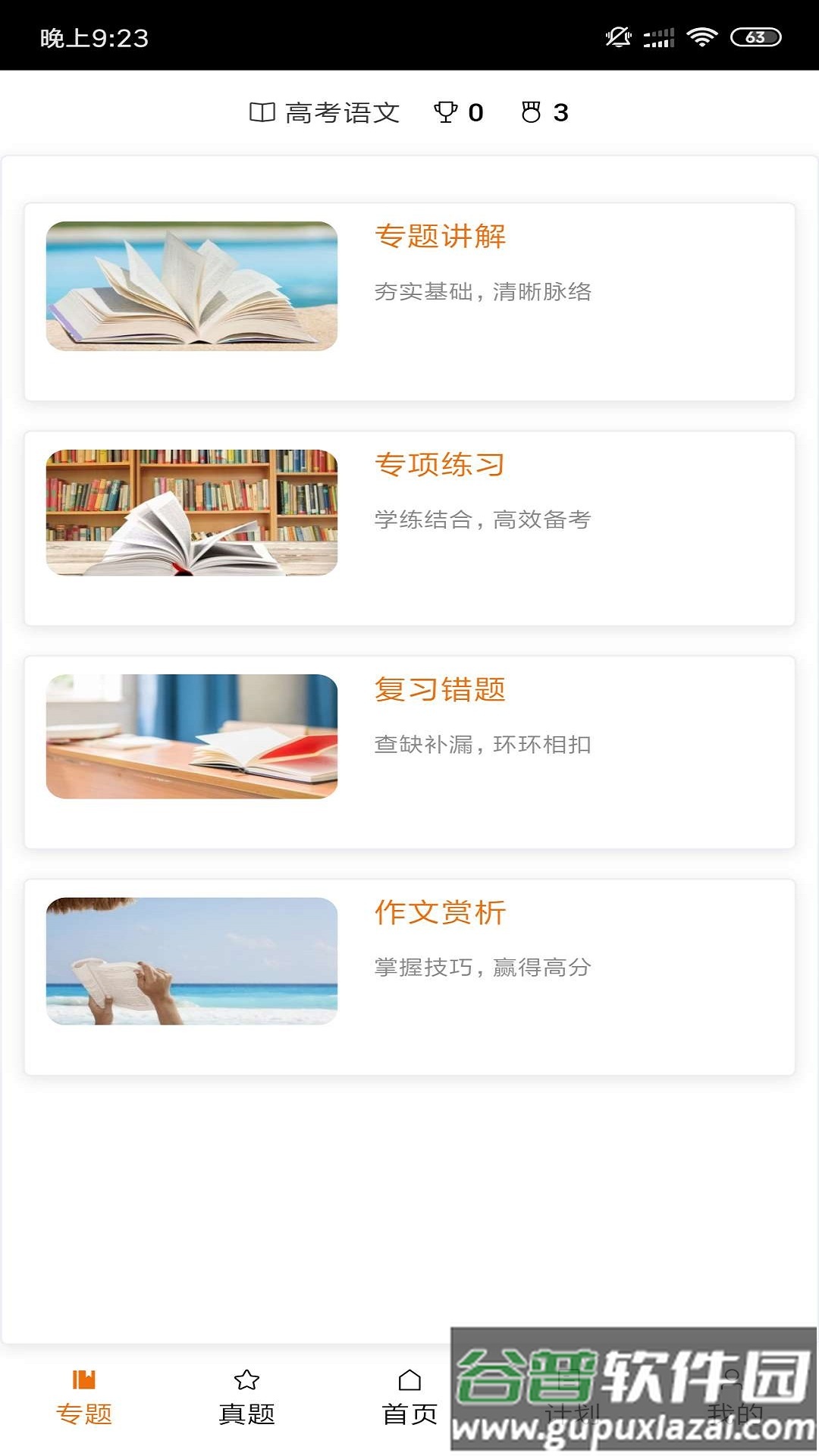Screen dimensions: 819x1456
Task: Tap the open book thumbnail for 专题讲解
Action: tap(193, 287)
